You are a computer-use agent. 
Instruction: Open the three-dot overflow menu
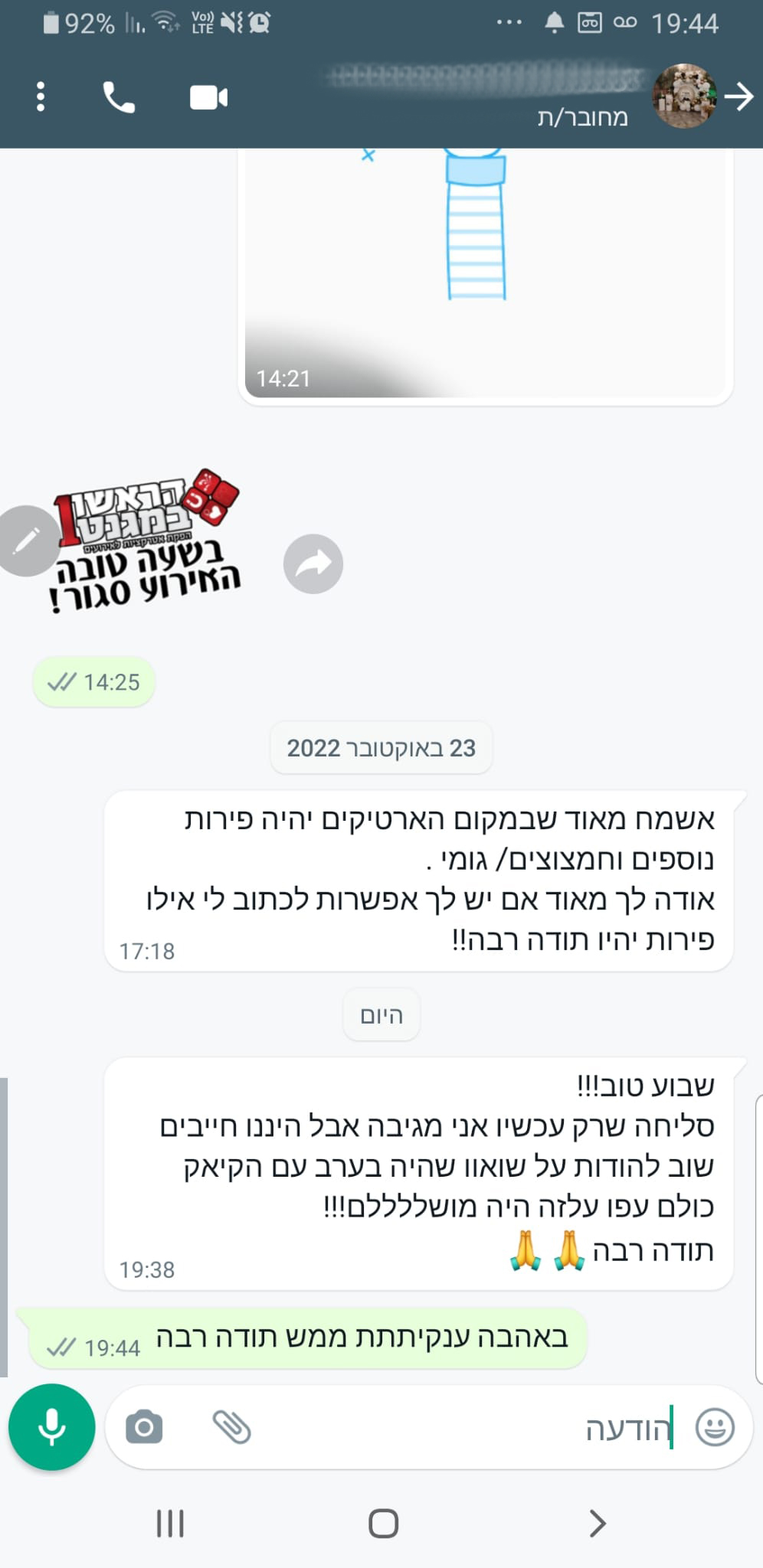pyautogui.click(x=41, y=97)
